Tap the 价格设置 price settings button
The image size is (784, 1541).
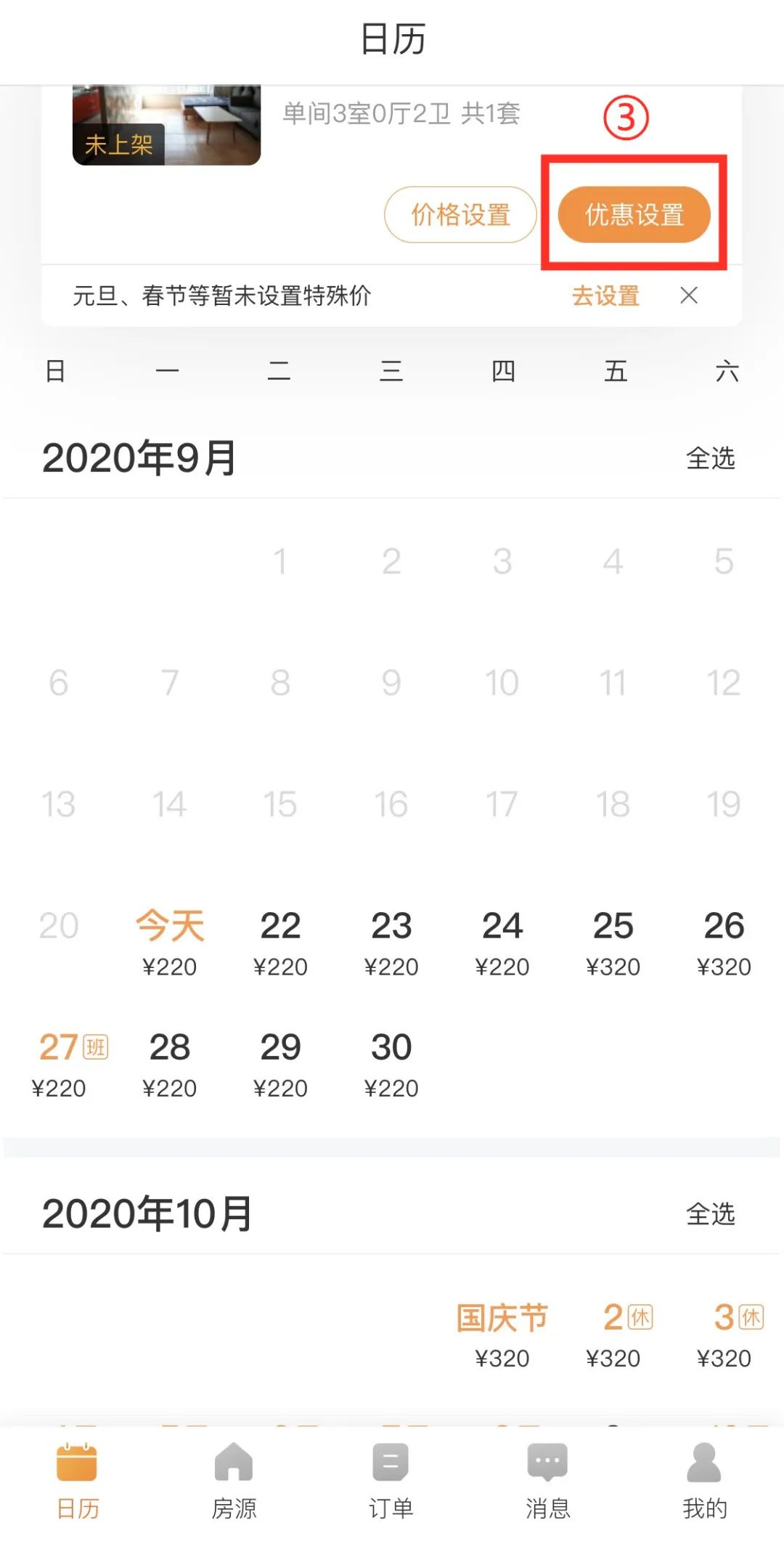coord(460,214)
